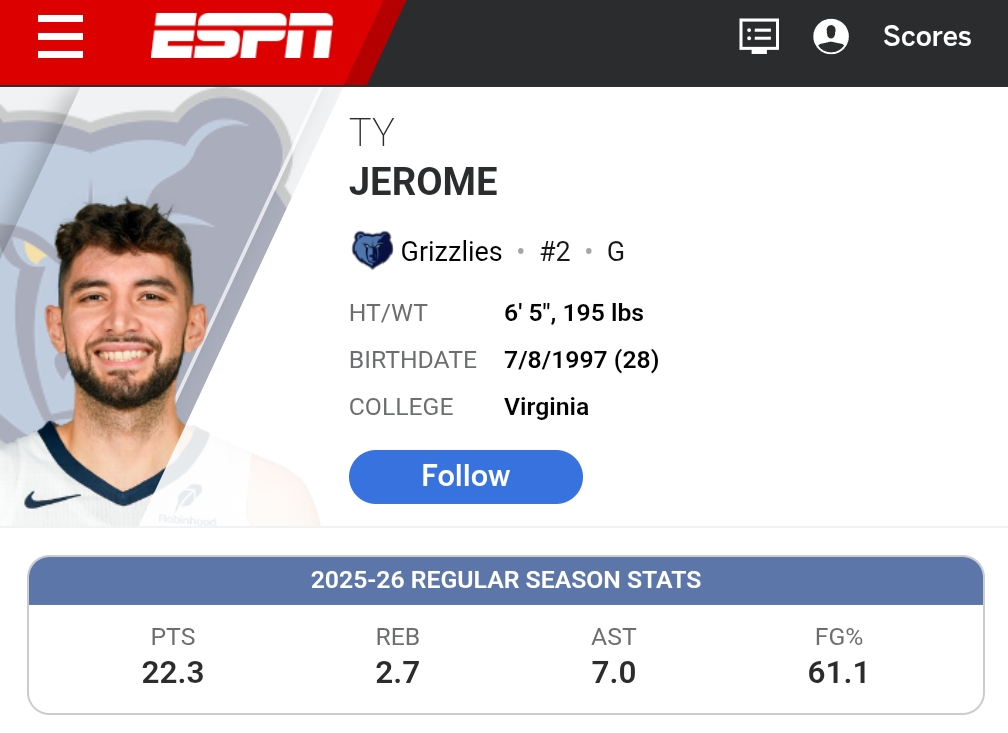Follow Ty Jerome
Image resolution: width=1008 pixels, height=733 pixels.
pyautogui.click(x=465, y=476)
